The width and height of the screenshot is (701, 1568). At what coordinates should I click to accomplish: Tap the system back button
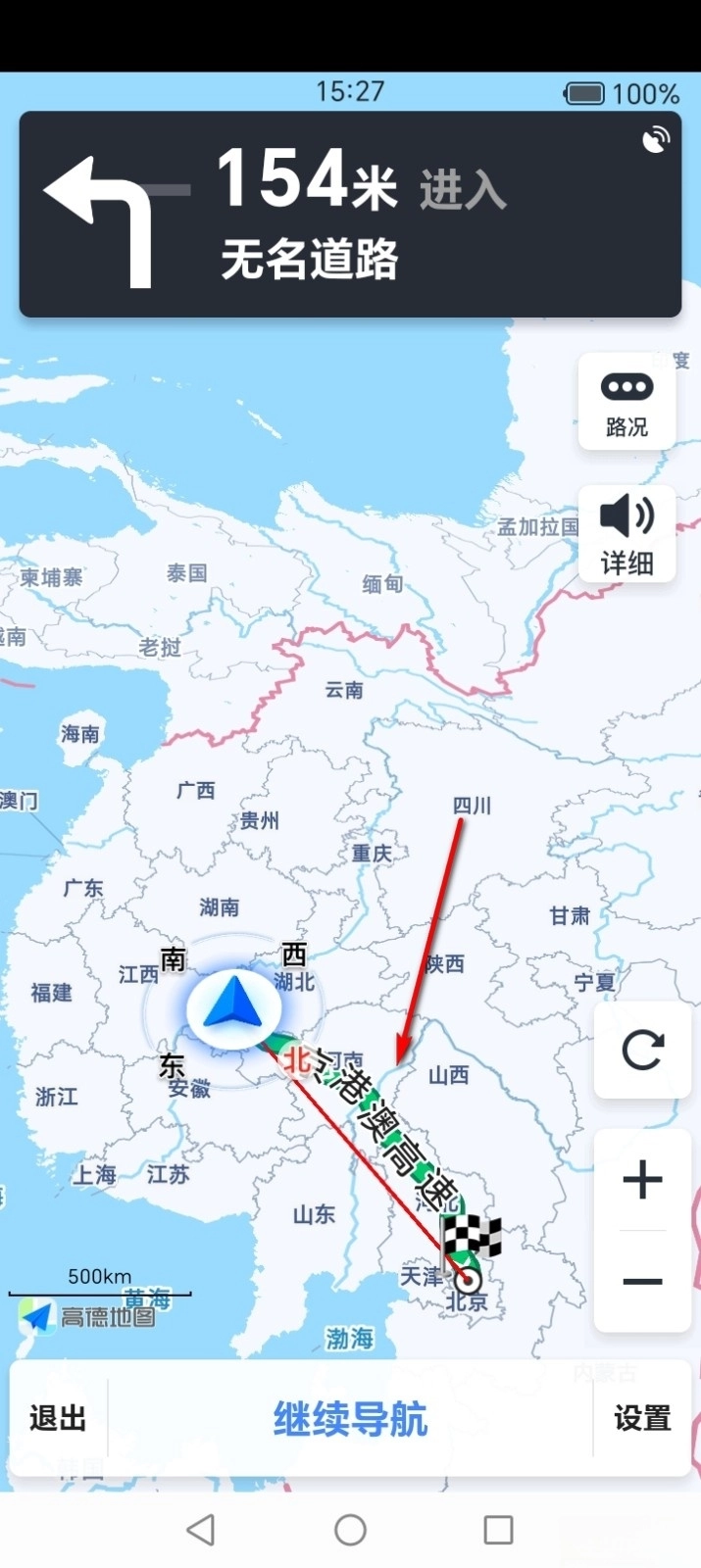[x=201, y=1530]
